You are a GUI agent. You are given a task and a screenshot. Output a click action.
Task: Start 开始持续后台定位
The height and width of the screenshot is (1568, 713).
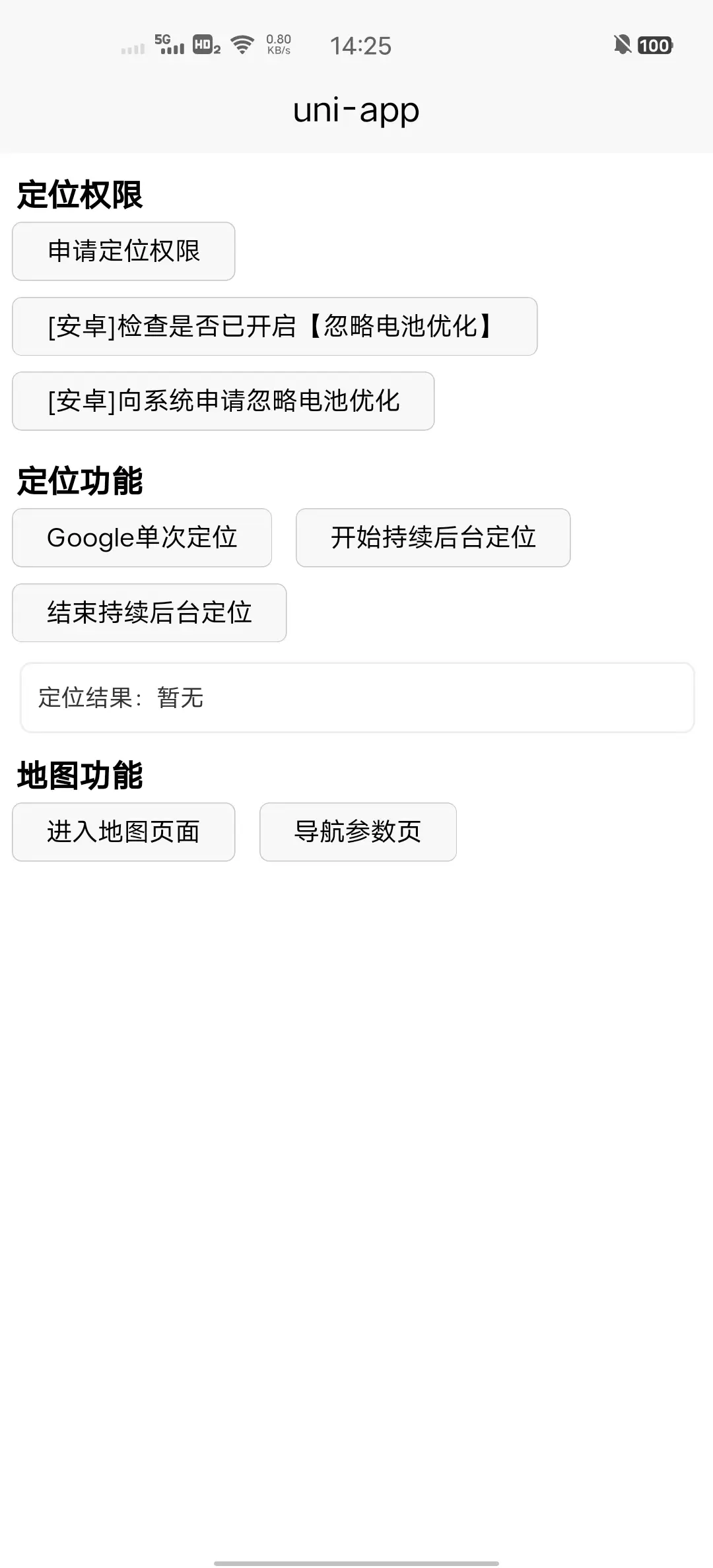tap(433, 538)
